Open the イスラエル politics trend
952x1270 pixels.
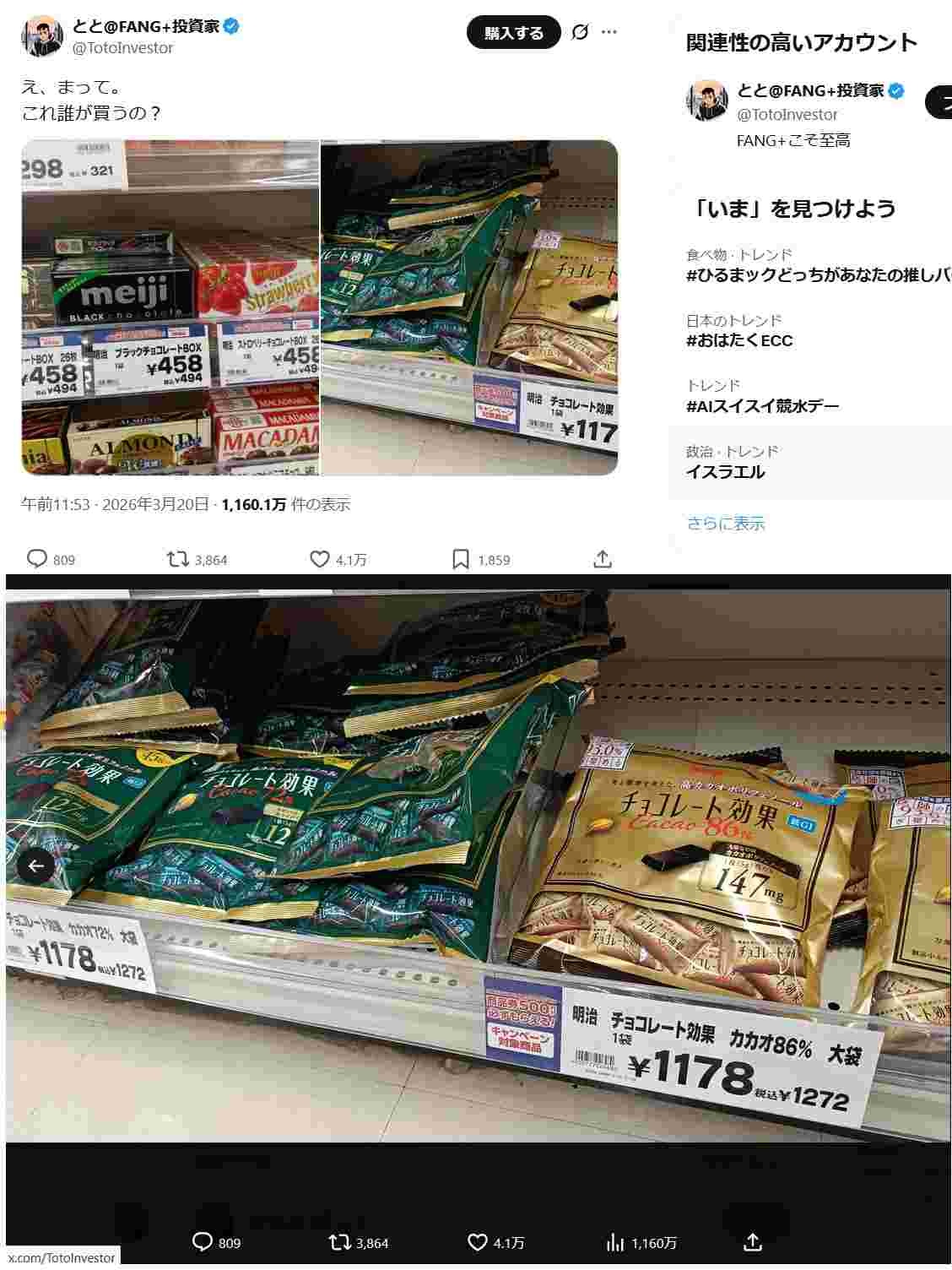coord(726,472)
